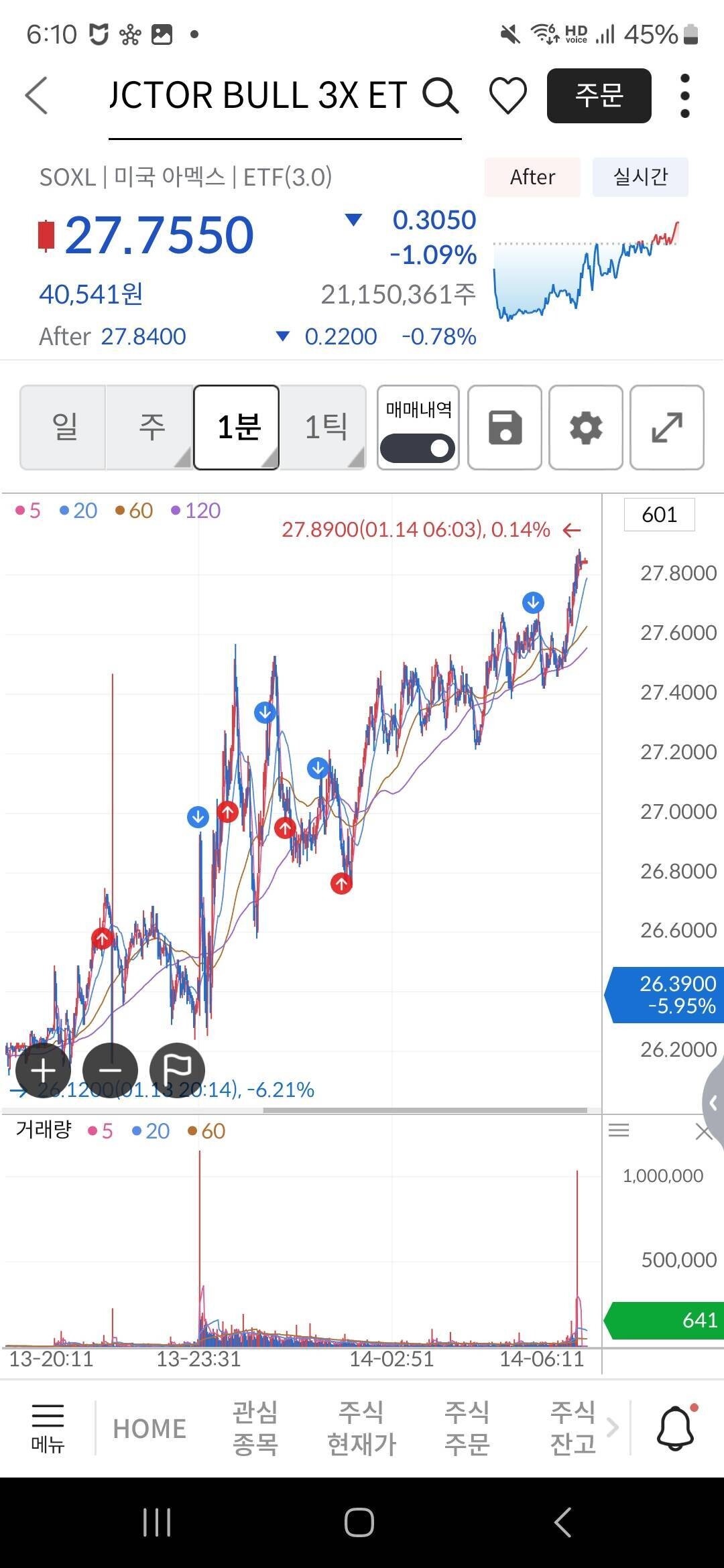Expand the 주 weekly chart options triangle
724x1568 pixels.
pos(183,458)
